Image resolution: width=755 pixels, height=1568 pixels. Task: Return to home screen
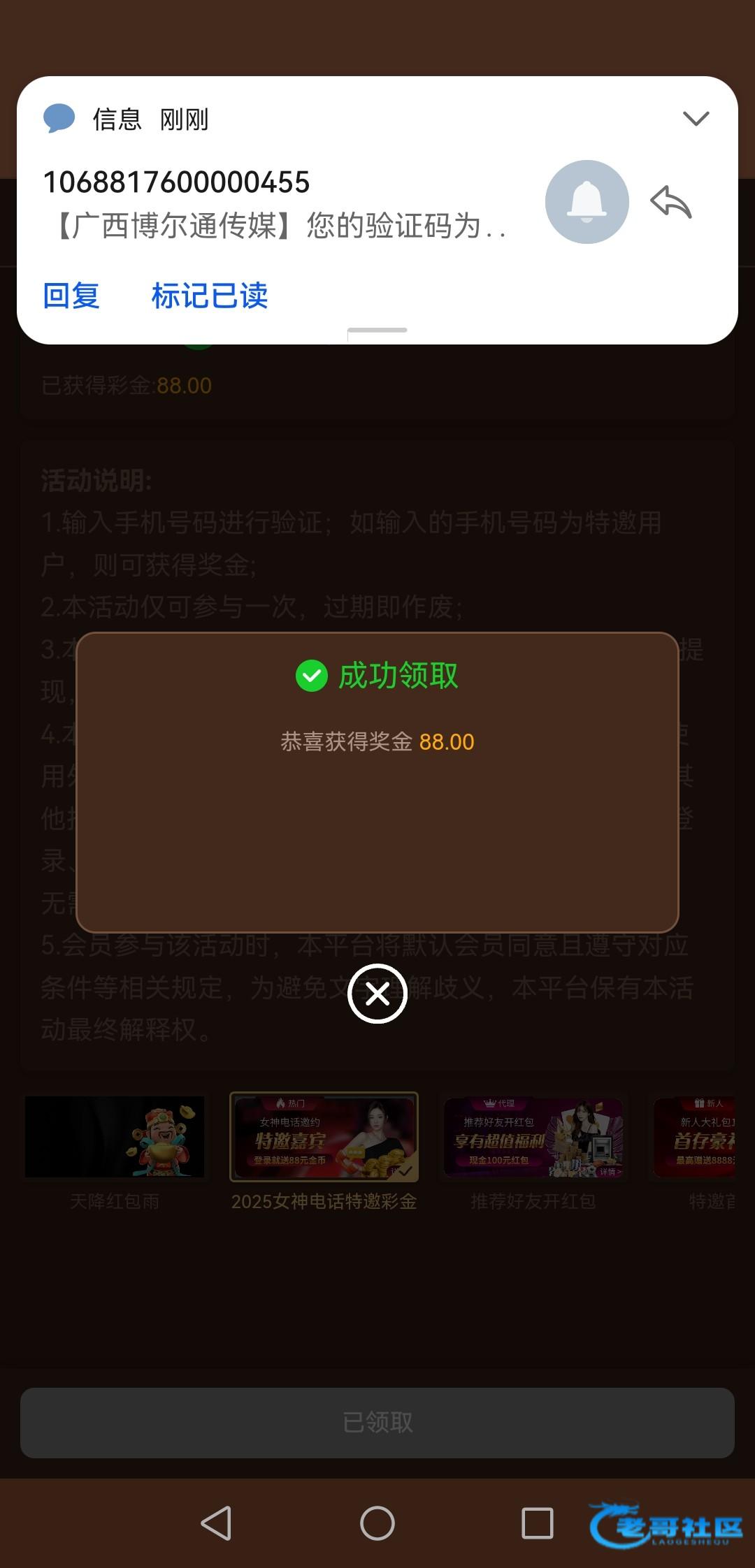click(x=377, y=1523)
